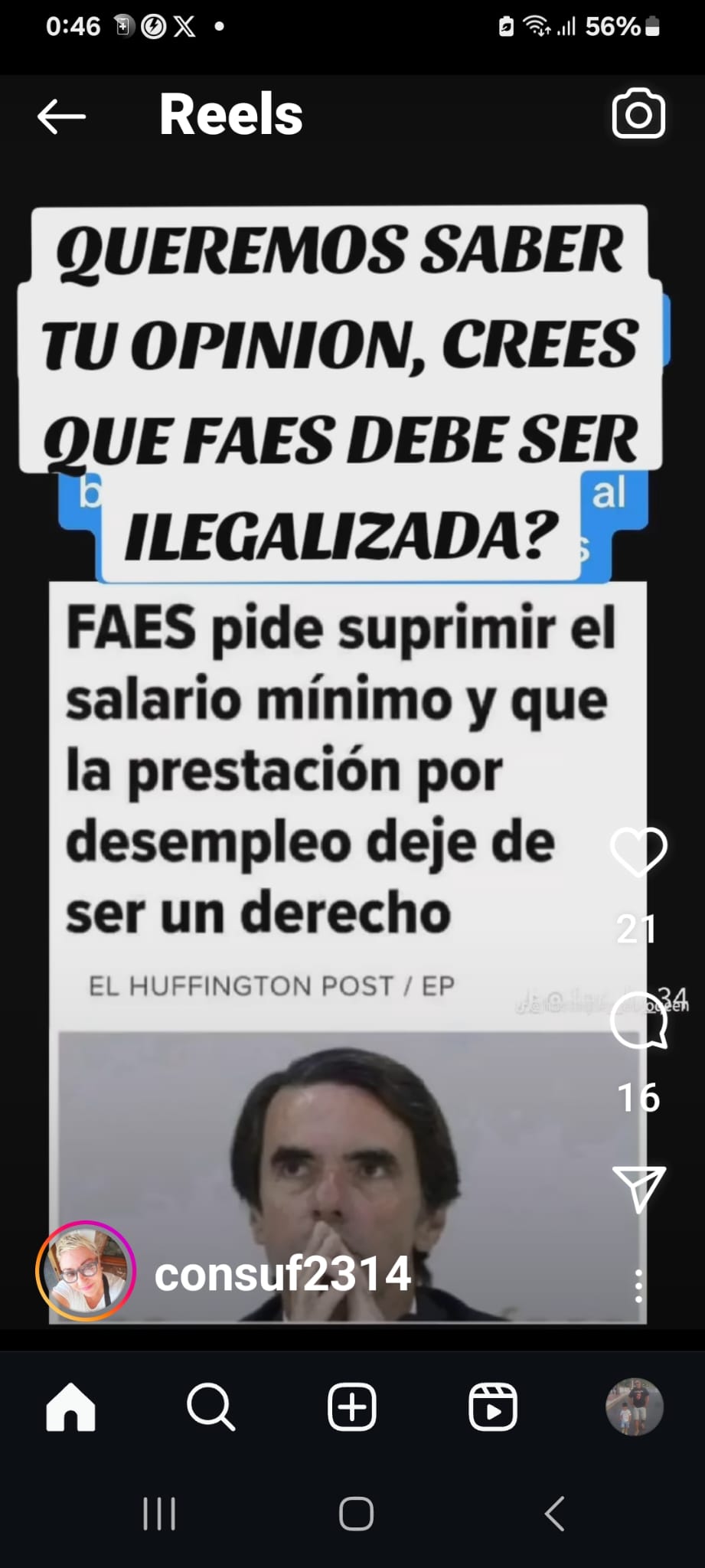Tap the system back button
The image size is (705, 1568).
coord(554,1514)
